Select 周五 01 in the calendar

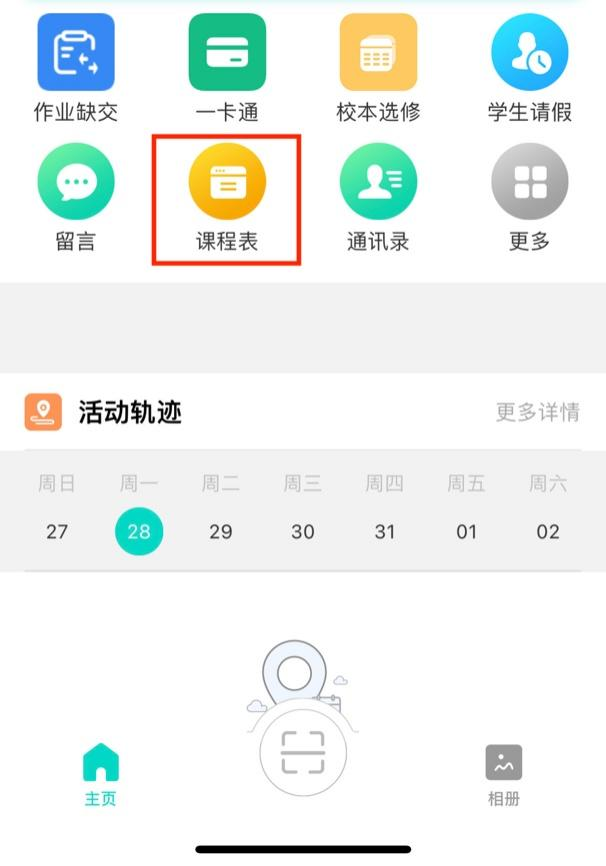(467, 531)
